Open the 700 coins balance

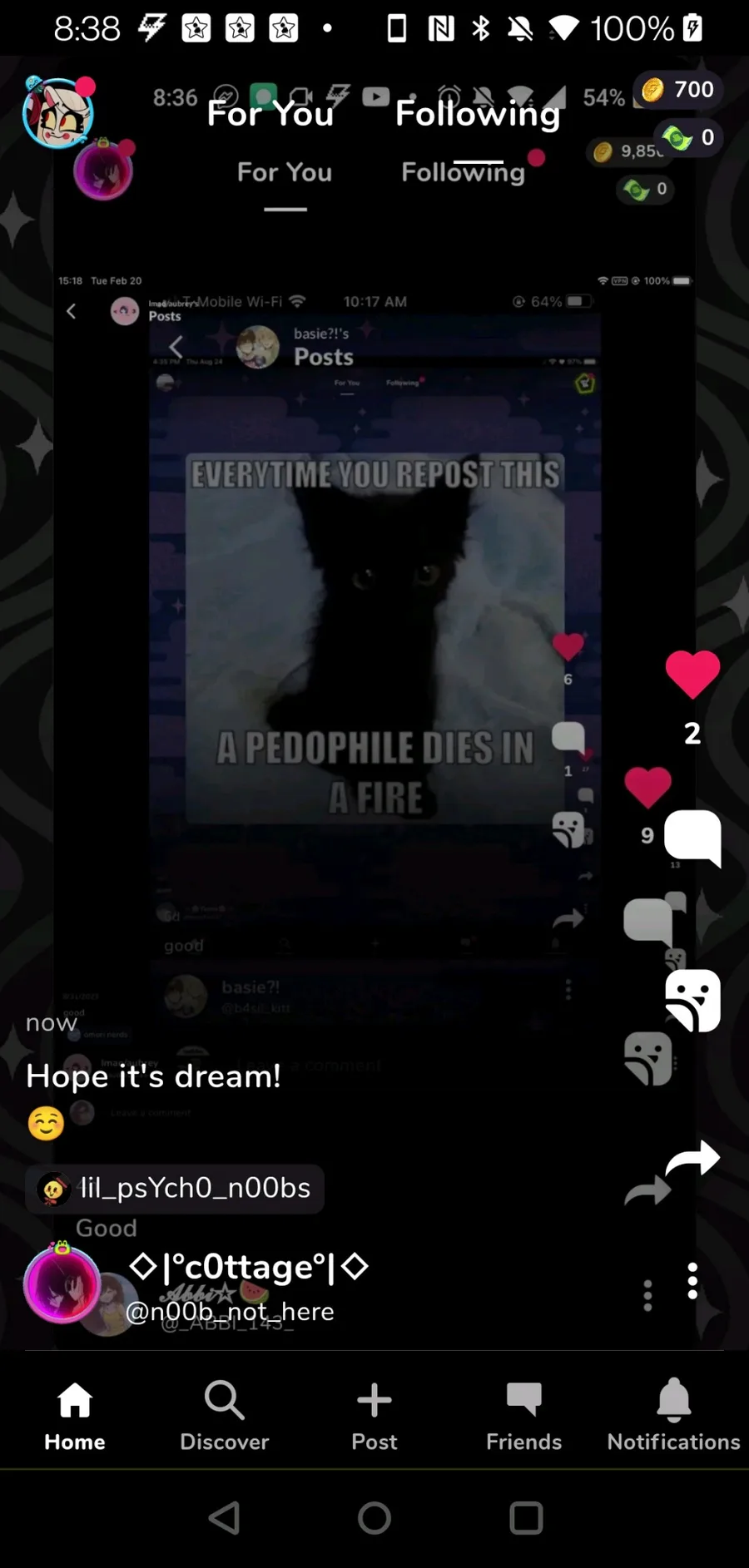coord(678,89)
